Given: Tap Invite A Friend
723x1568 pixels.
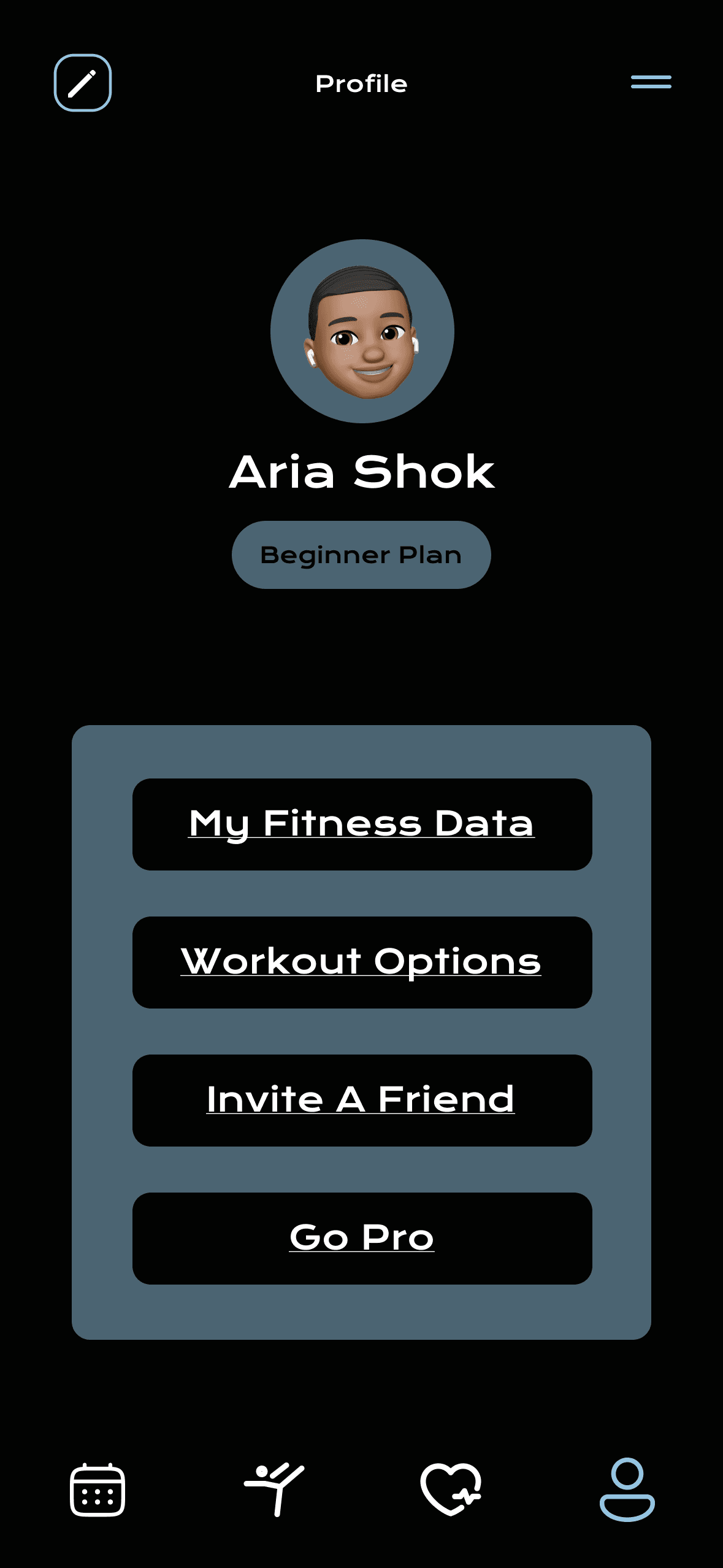Looking at the screenshot, I should point(362,1100).
